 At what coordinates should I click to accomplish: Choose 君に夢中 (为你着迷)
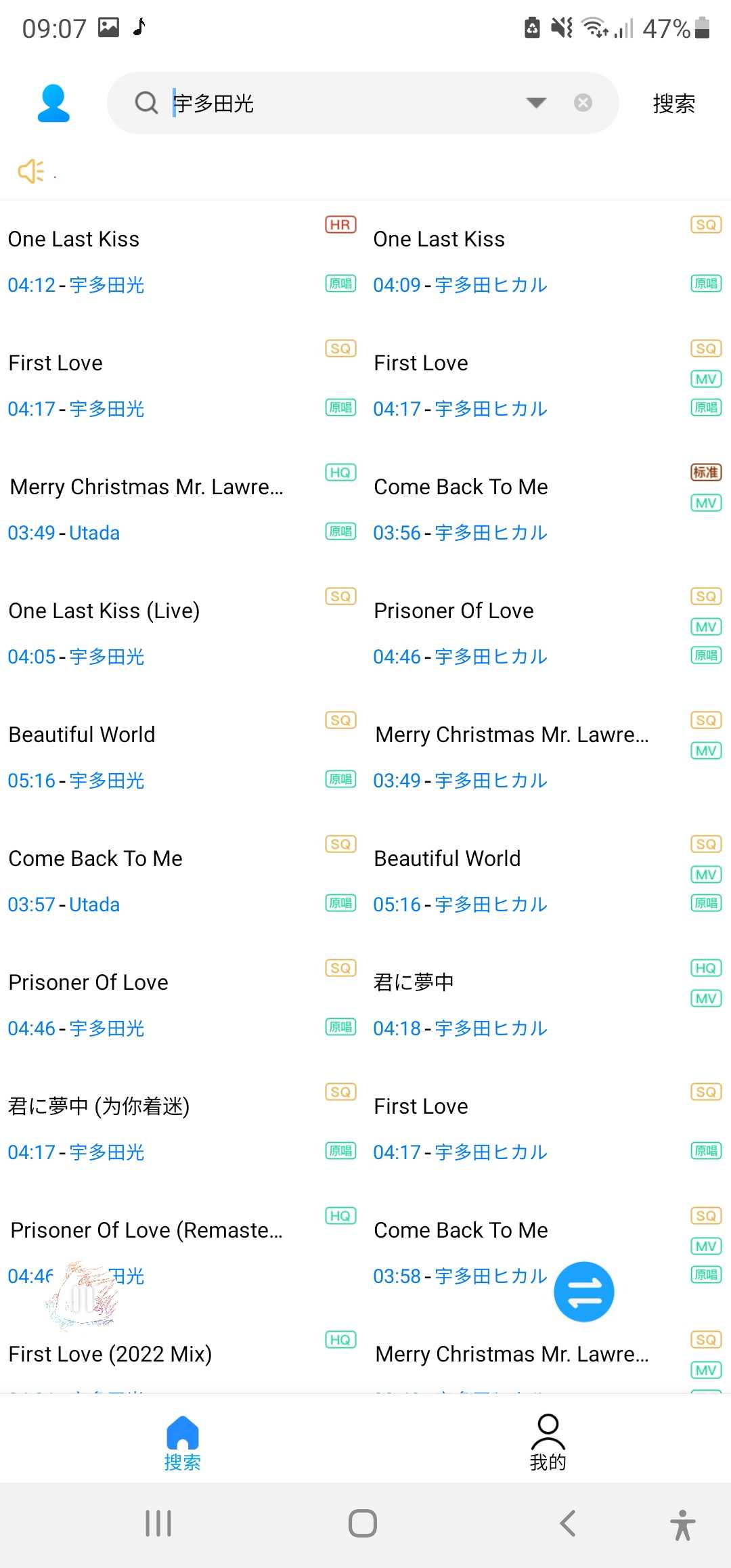coord(183,1129)
